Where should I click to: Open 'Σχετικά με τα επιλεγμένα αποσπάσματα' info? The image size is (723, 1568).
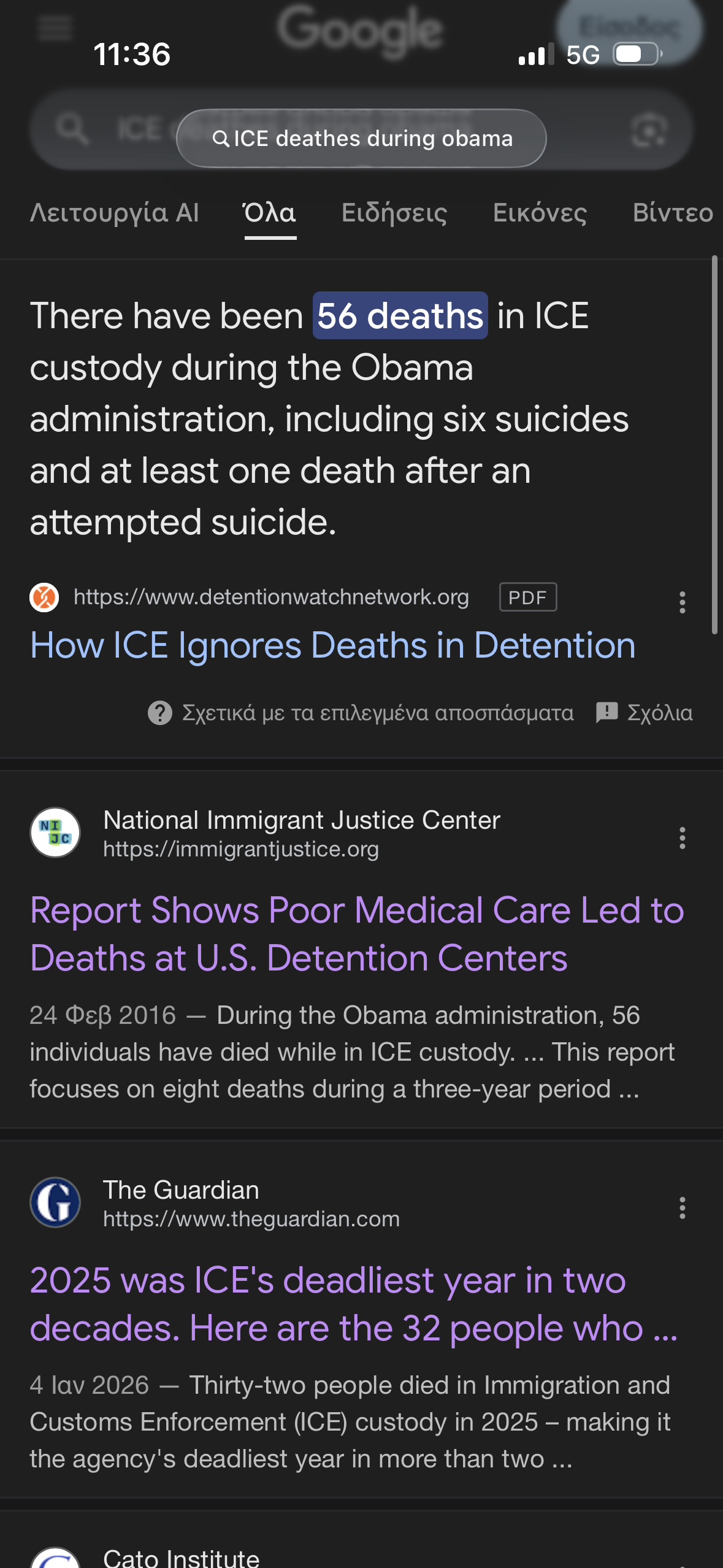[362, 713]
